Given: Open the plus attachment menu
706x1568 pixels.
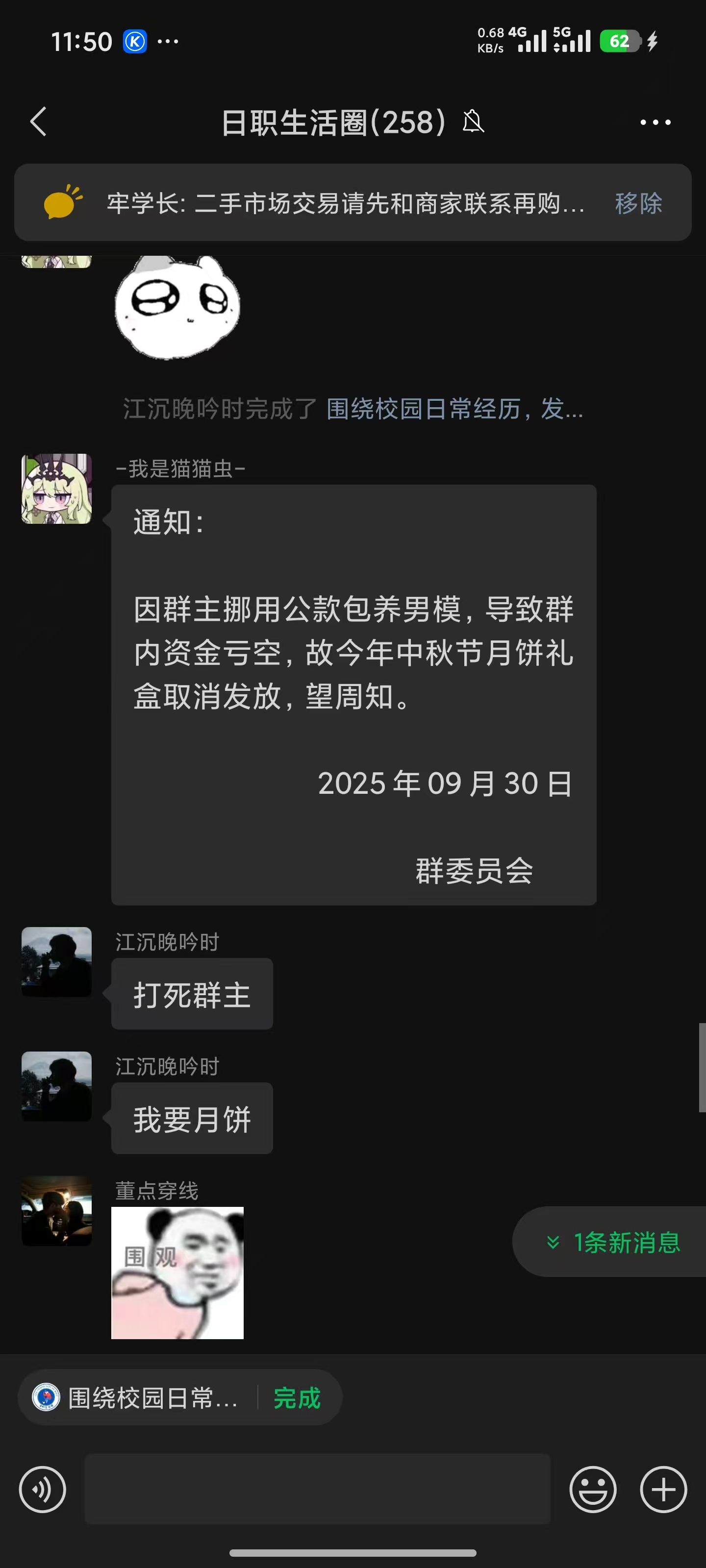Looking at the screenshot, I should (663, 1490).
